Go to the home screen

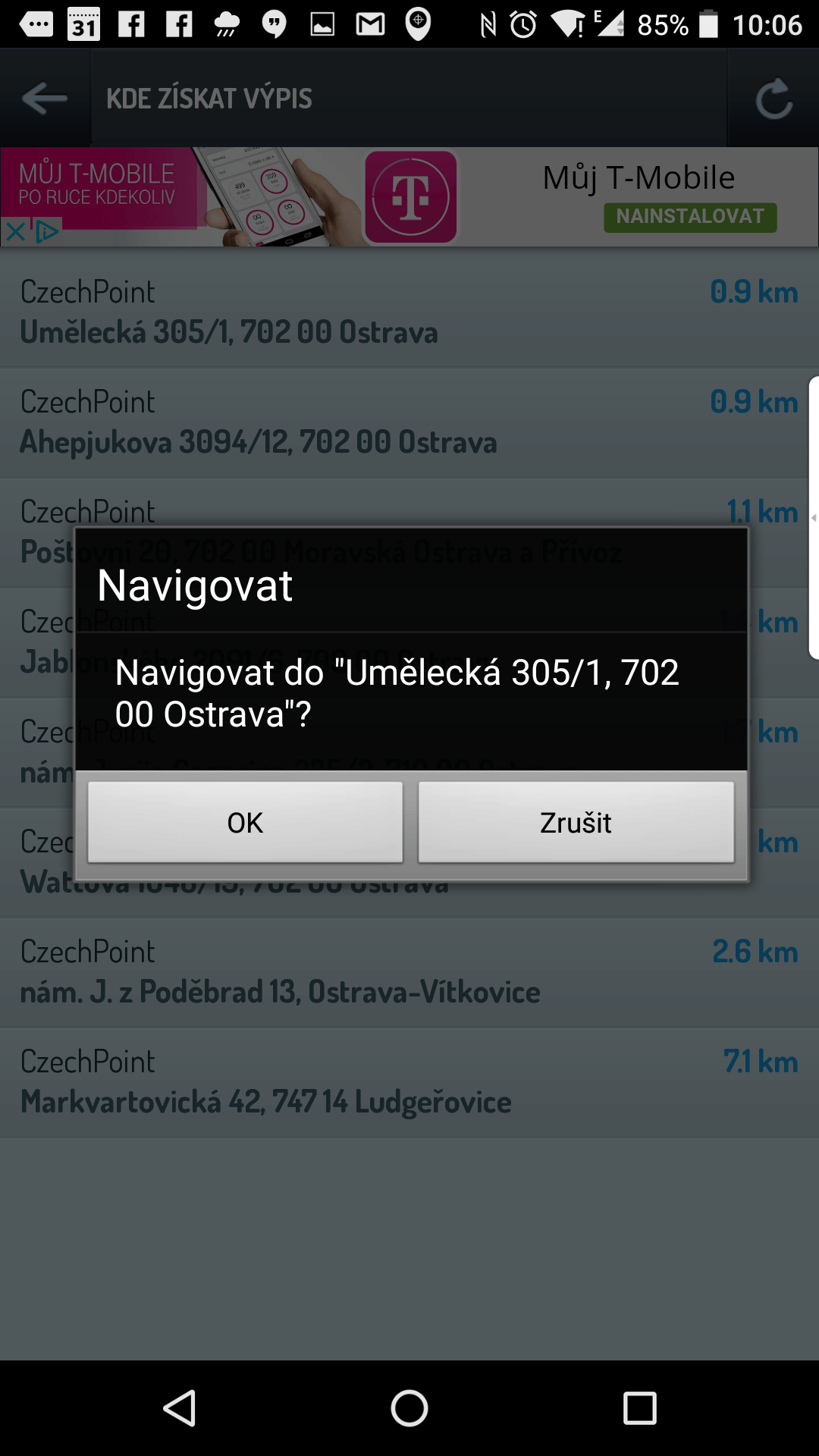tap(409, 1408)
